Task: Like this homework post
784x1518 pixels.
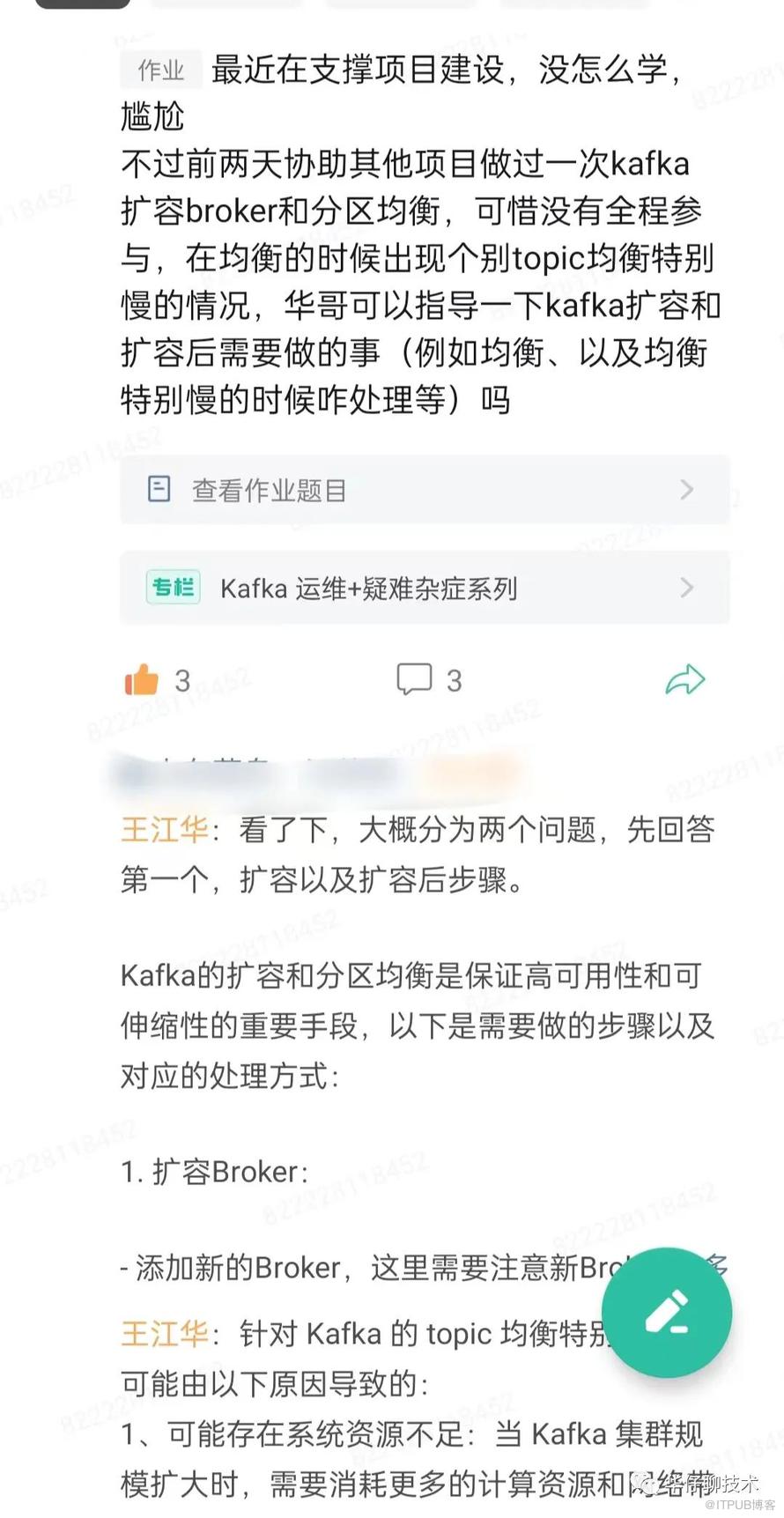Action: tap(143, 680)
